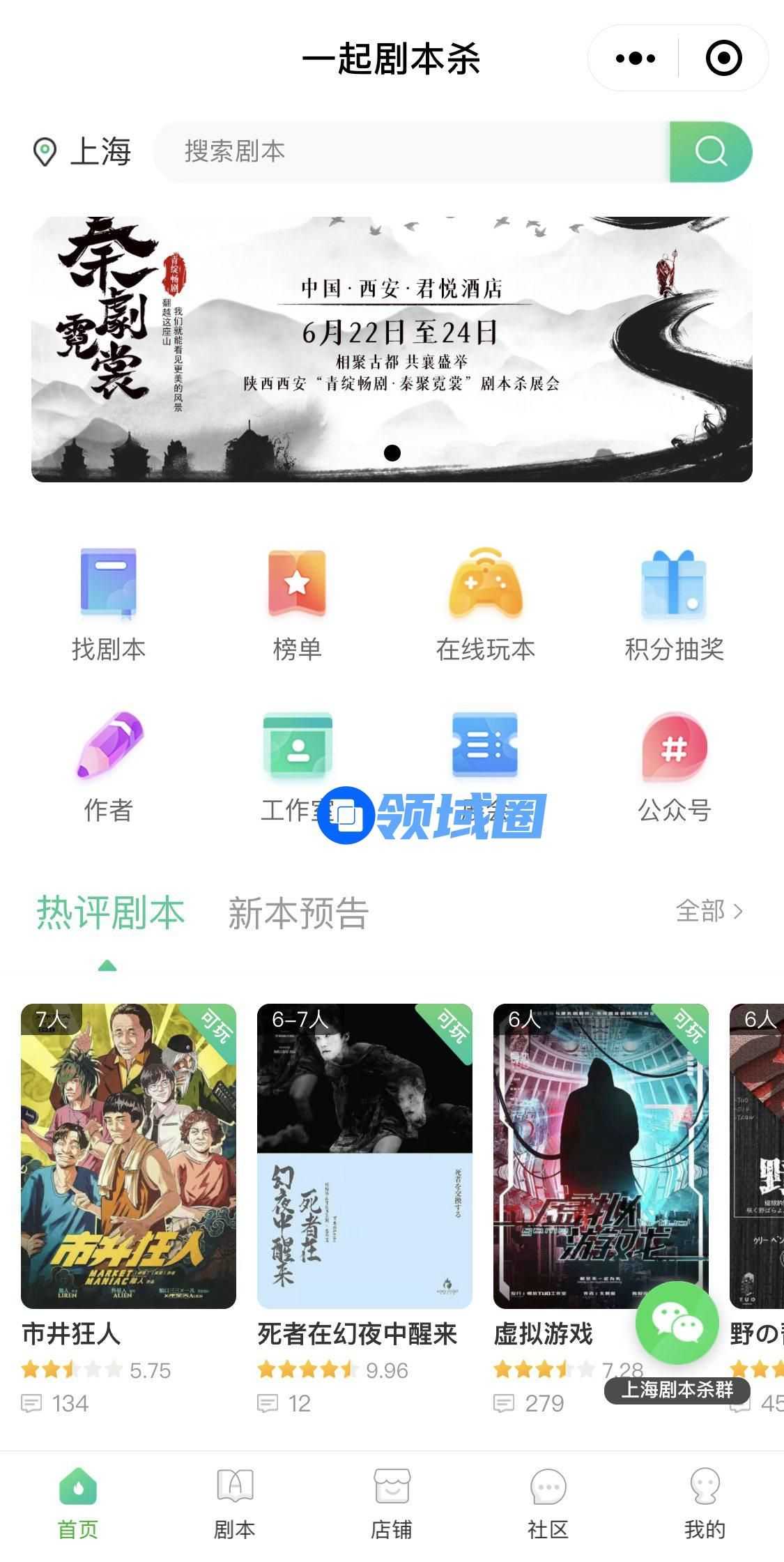The width and height of the screenshot is (784, 1562).
Task: Open 积分抽奖 lottery
Action: [674, 604]
